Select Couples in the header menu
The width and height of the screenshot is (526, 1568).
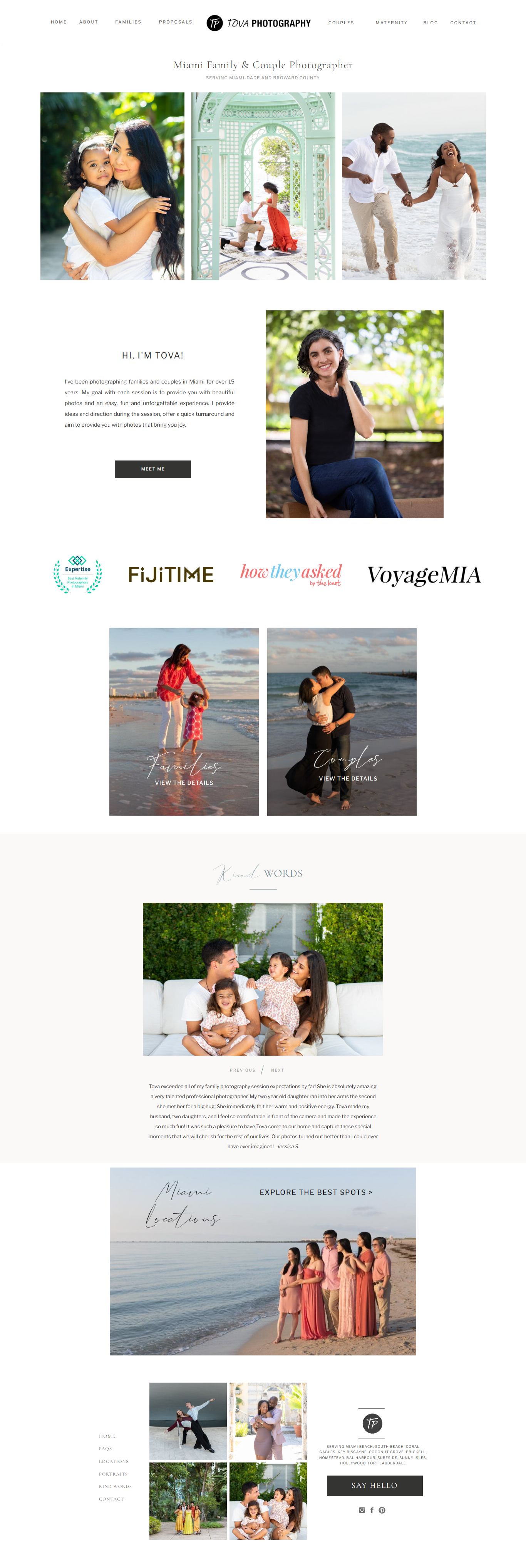pos(341,22)
